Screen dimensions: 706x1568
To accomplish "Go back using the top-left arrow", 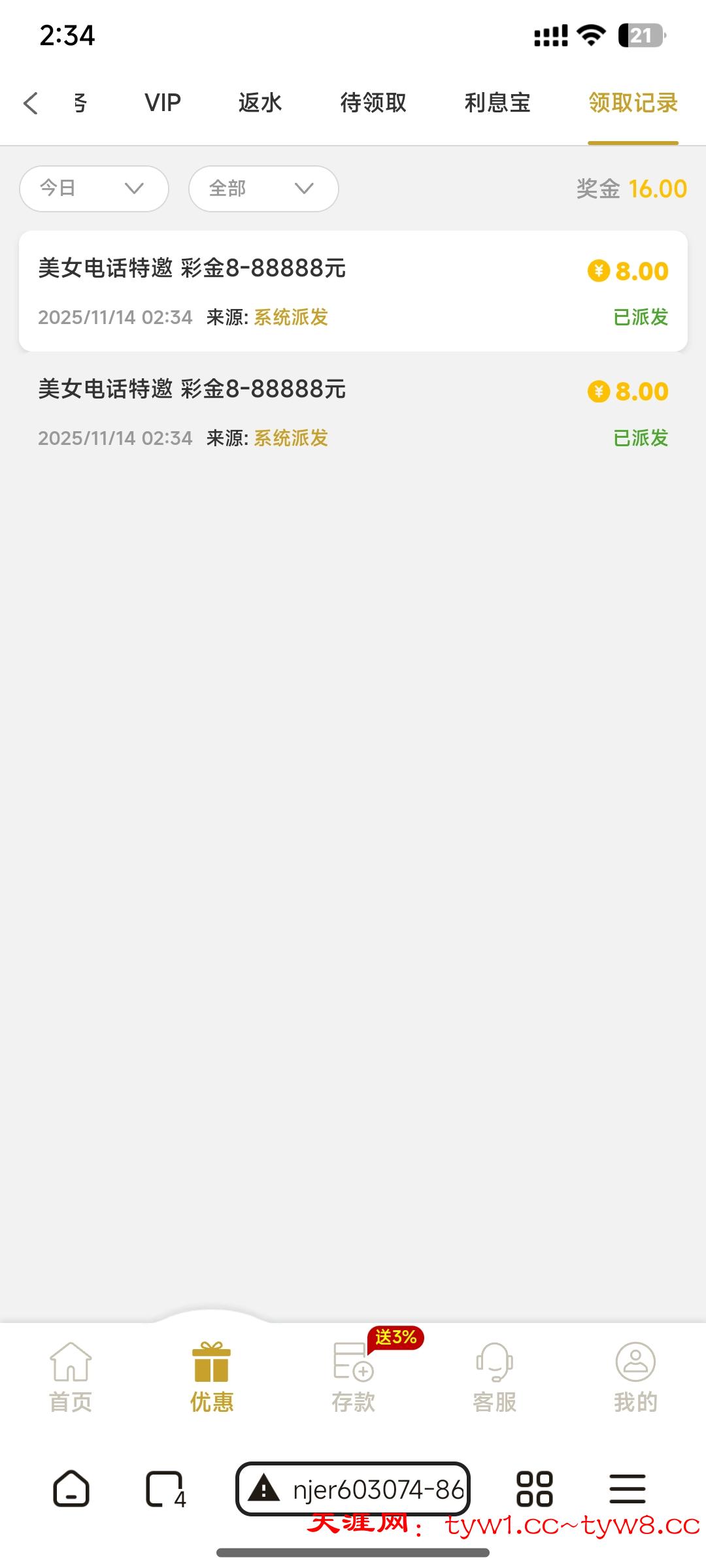I will point(31,103).
